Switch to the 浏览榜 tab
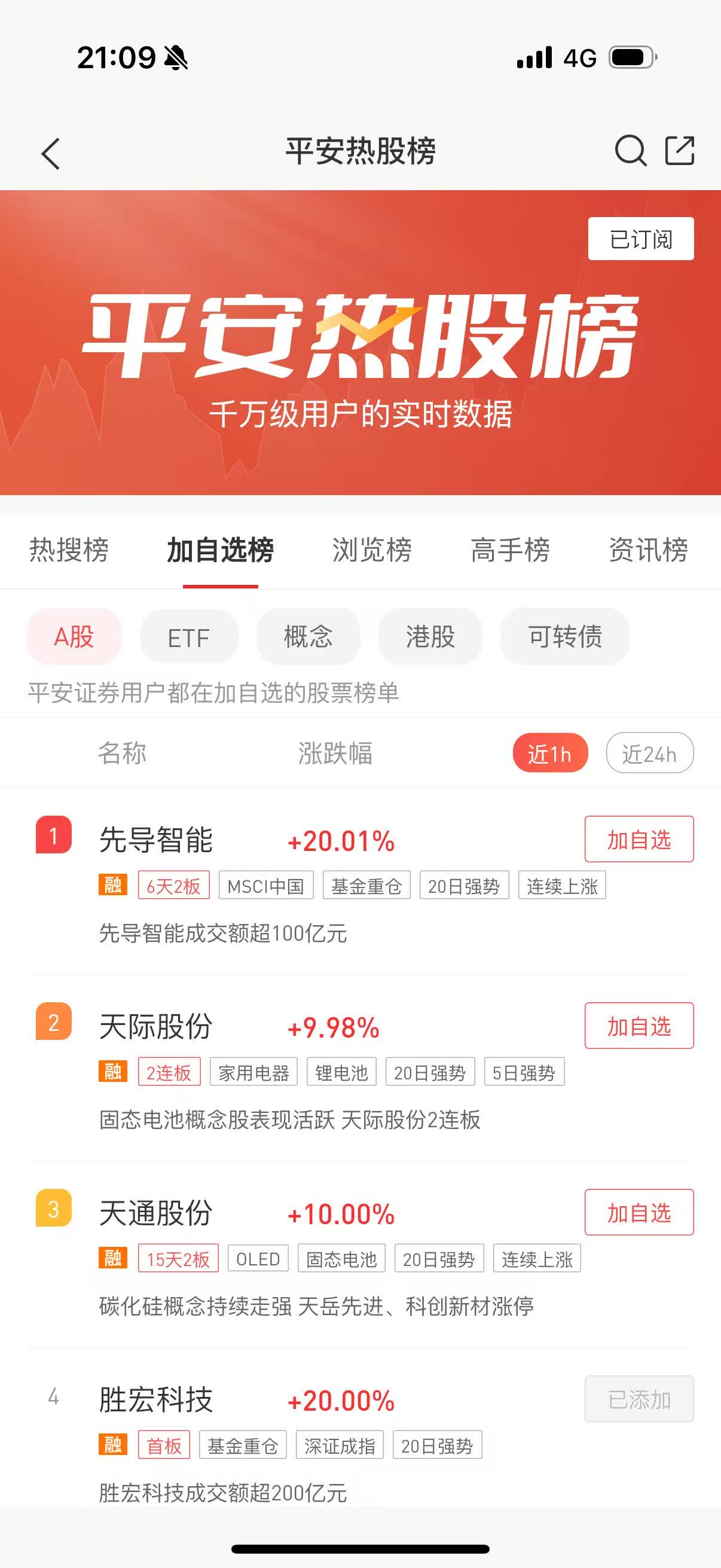 tap(372, 550)
